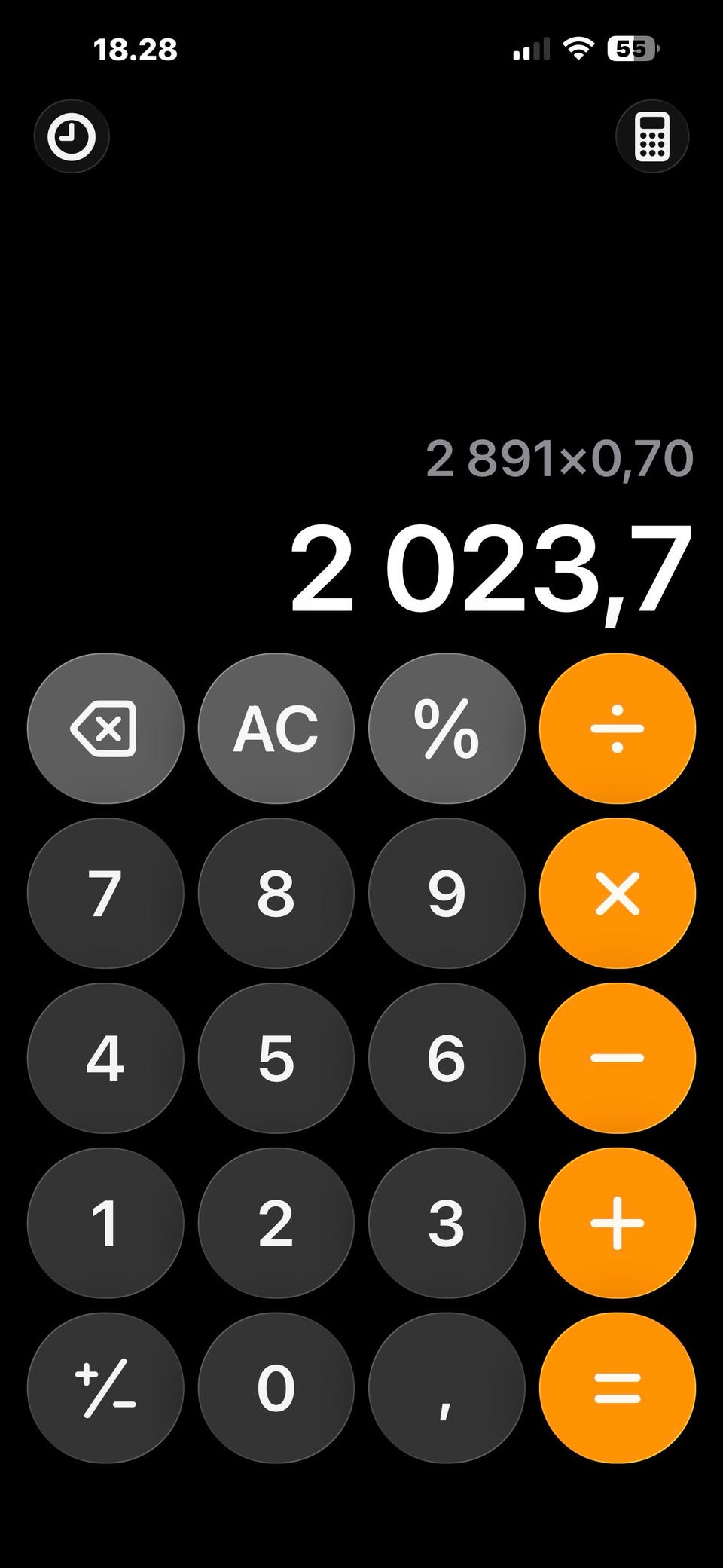The width and height of the screenshot is (723, 1568).
Task: Enter the digit 0
Action: [276, 1388]
